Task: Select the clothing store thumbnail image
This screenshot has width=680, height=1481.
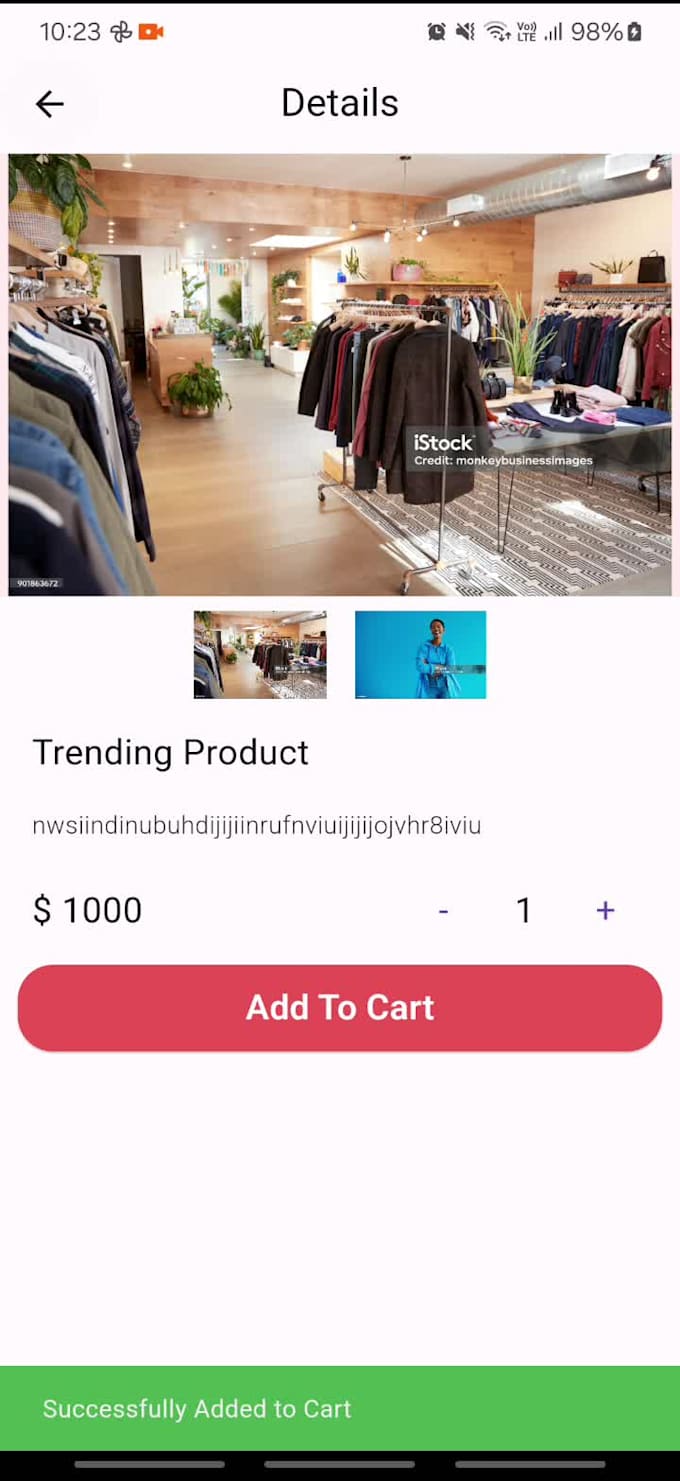Action: pos(260,655)
